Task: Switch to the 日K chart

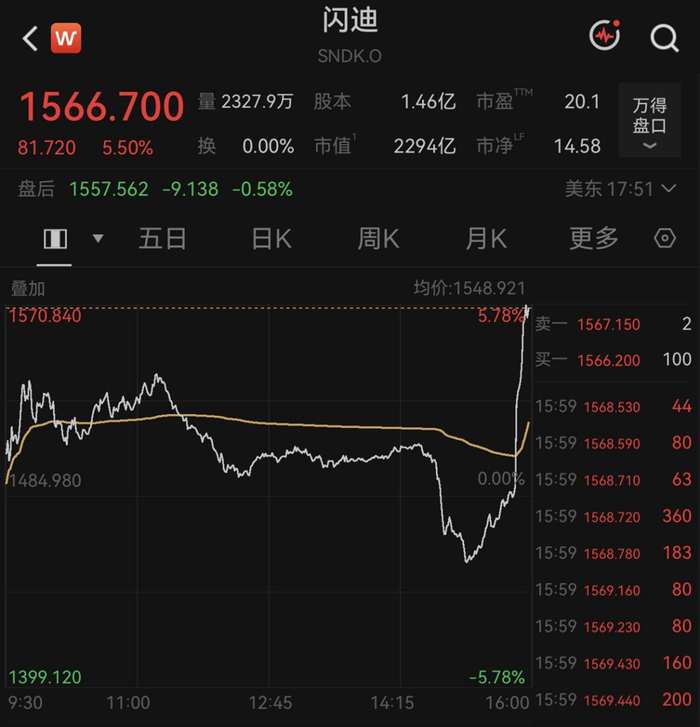Action: (x=272, y=239)
